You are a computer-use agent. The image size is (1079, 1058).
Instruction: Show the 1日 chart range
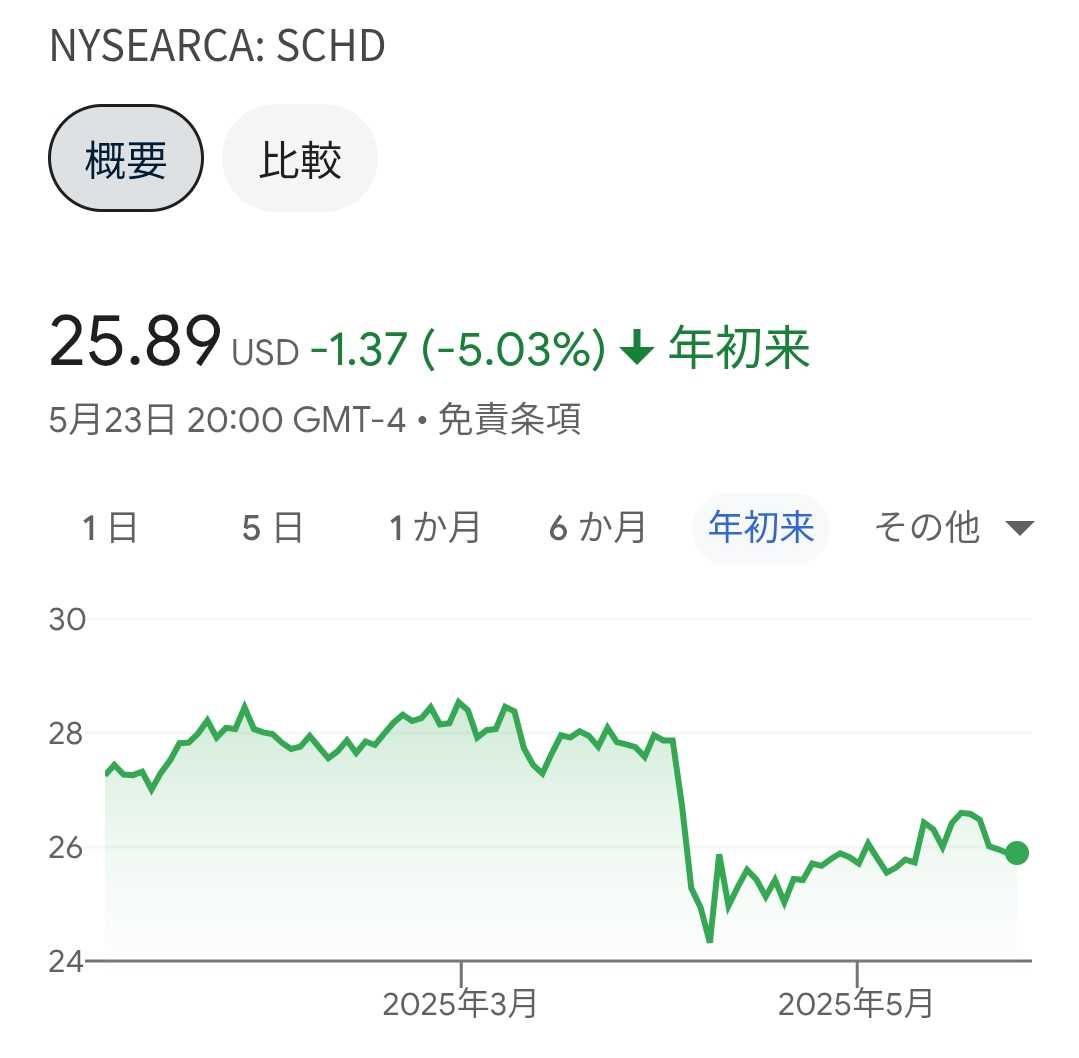(x=110, y=527)
